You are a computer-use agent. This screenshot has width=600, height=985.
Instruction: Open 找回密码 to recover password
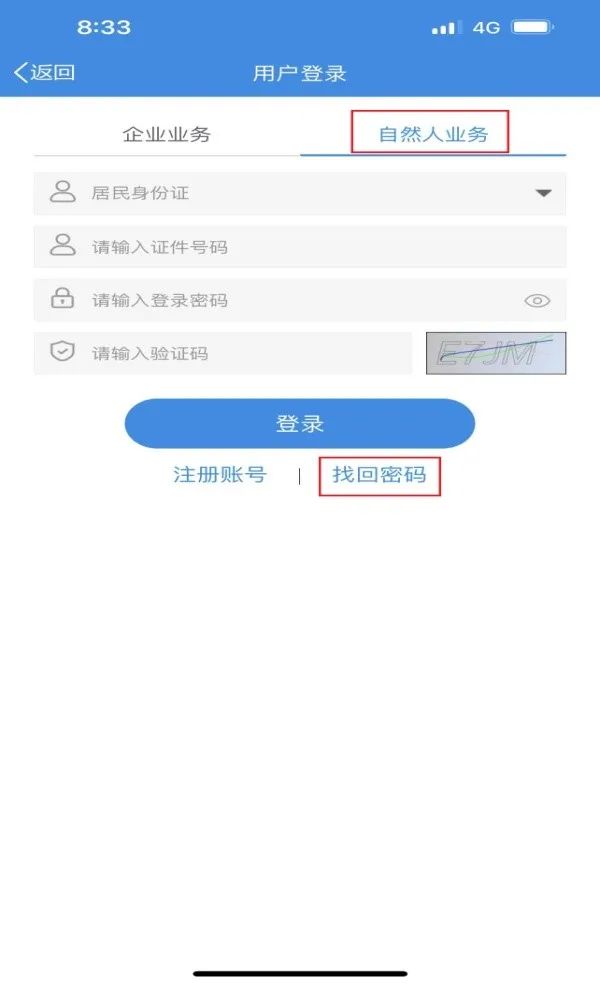pos(379,474)
